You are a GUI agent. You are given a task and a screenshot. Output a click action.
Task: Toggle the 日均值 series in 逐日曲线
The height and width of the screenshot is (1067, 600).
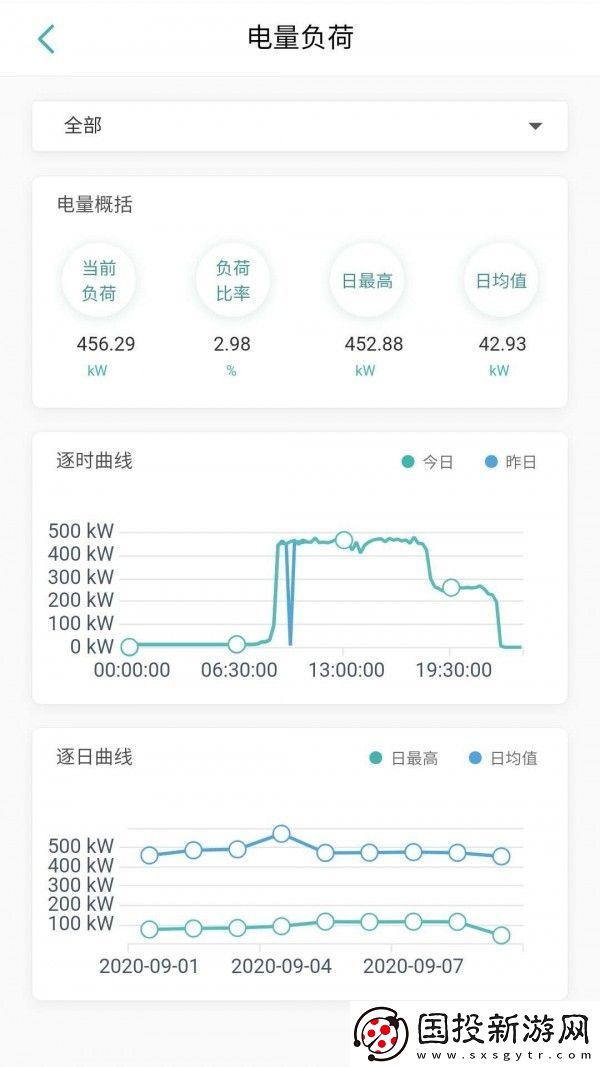(503, 758)
